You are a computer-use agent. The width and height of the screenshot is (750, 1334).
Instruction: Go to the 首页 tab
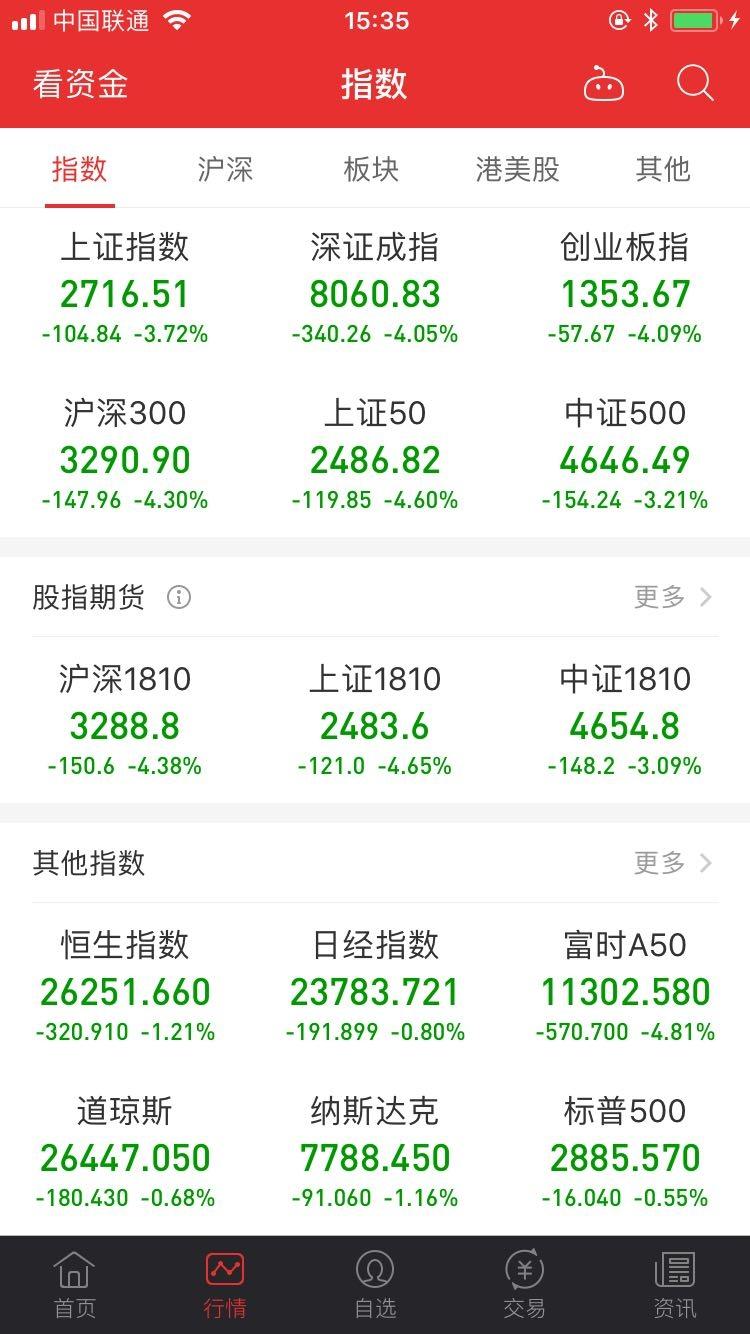point(75,1285)
